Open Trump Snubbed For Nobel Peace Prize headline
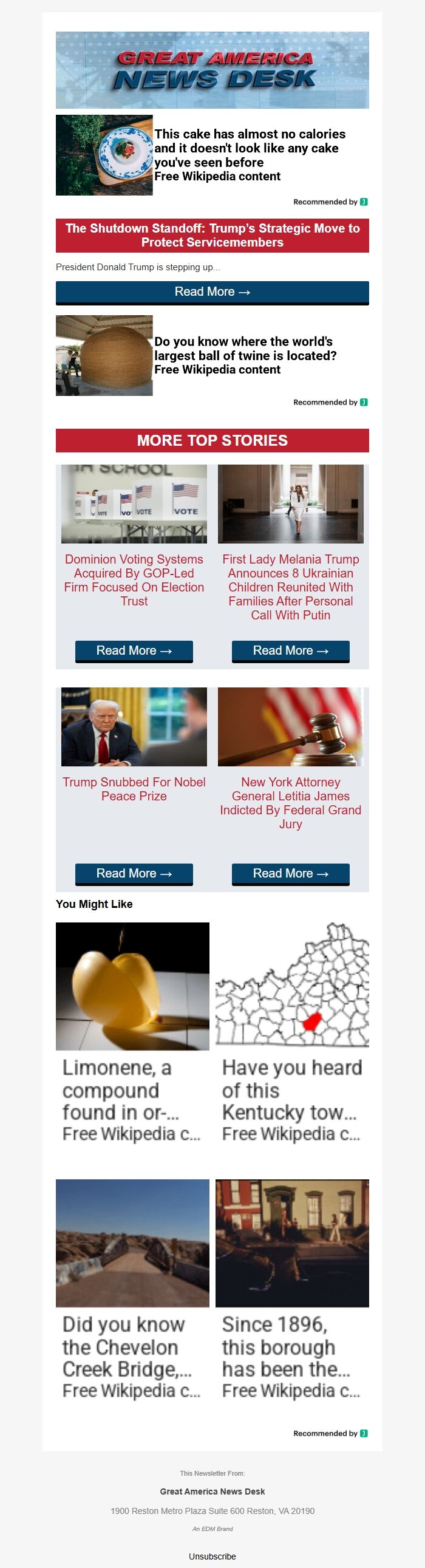The image size is (425, 1568). tap(134, 789)
